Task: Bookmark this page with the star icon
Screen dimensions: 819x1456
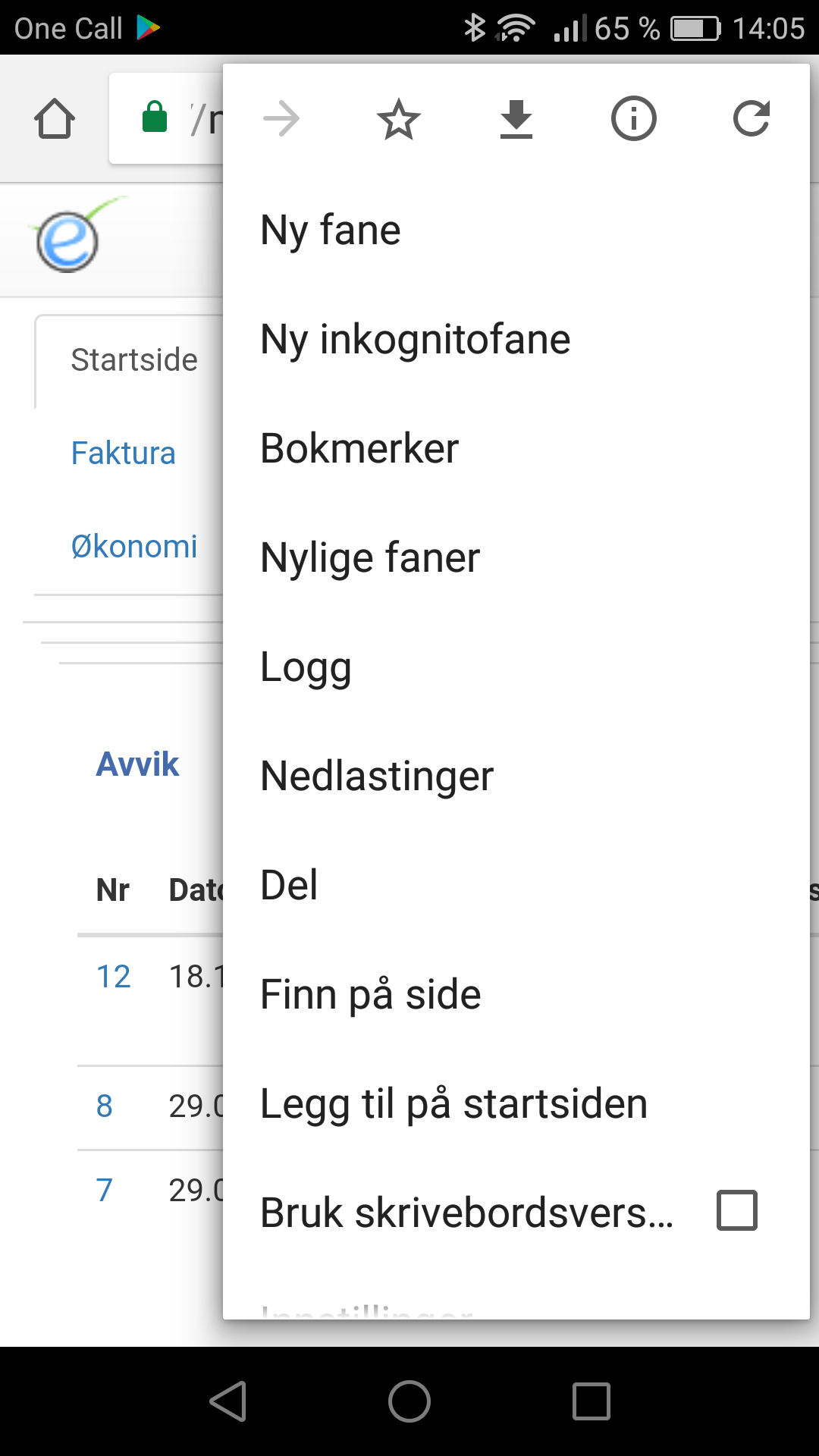Action: tap(399, 119)
